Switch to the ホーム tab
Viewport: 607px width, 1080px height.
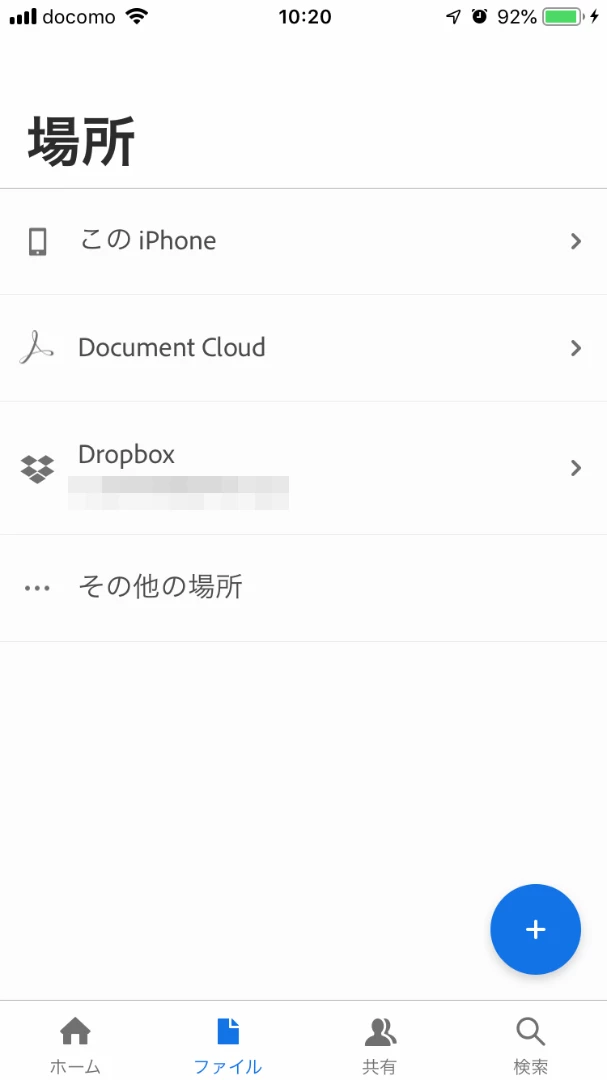[x=76, y=1043]
